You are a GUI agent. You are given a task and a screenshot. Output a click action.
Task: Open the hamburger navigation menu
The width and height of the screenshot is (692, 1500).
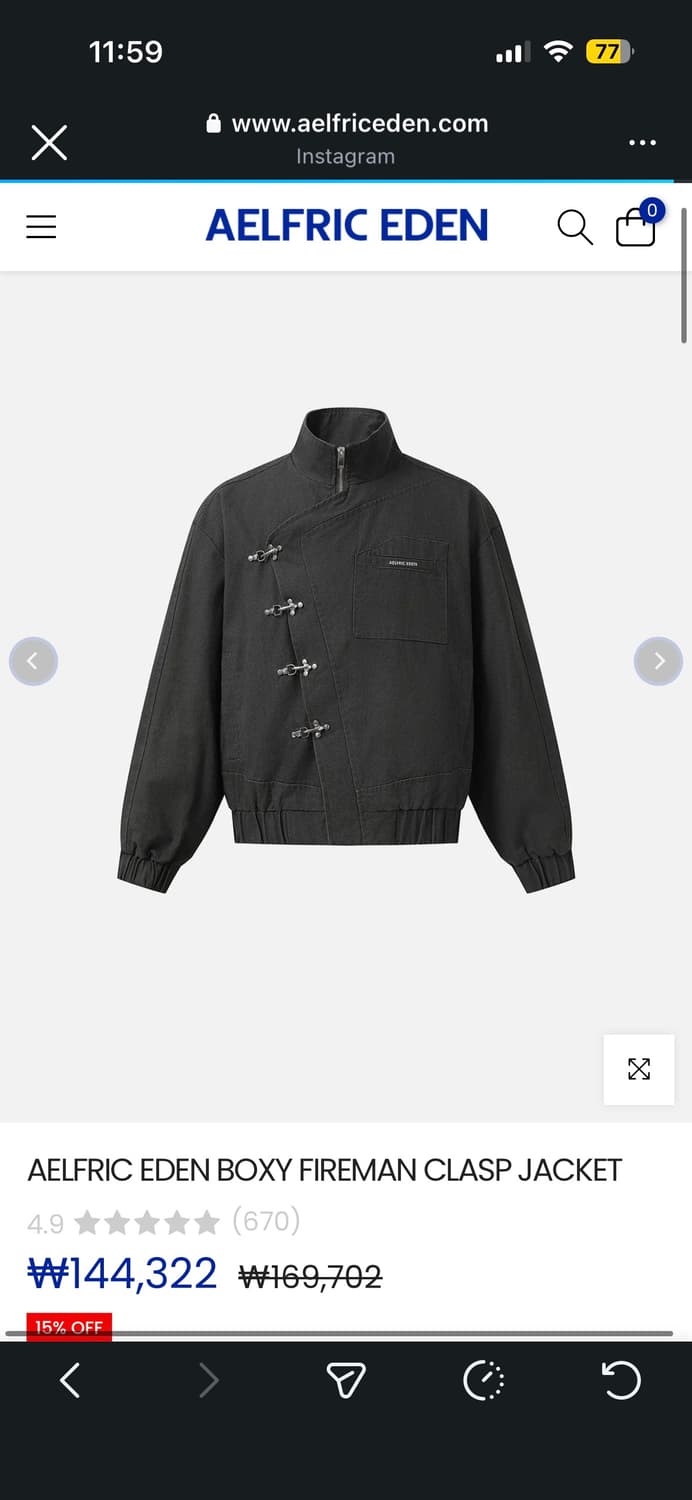41,227
